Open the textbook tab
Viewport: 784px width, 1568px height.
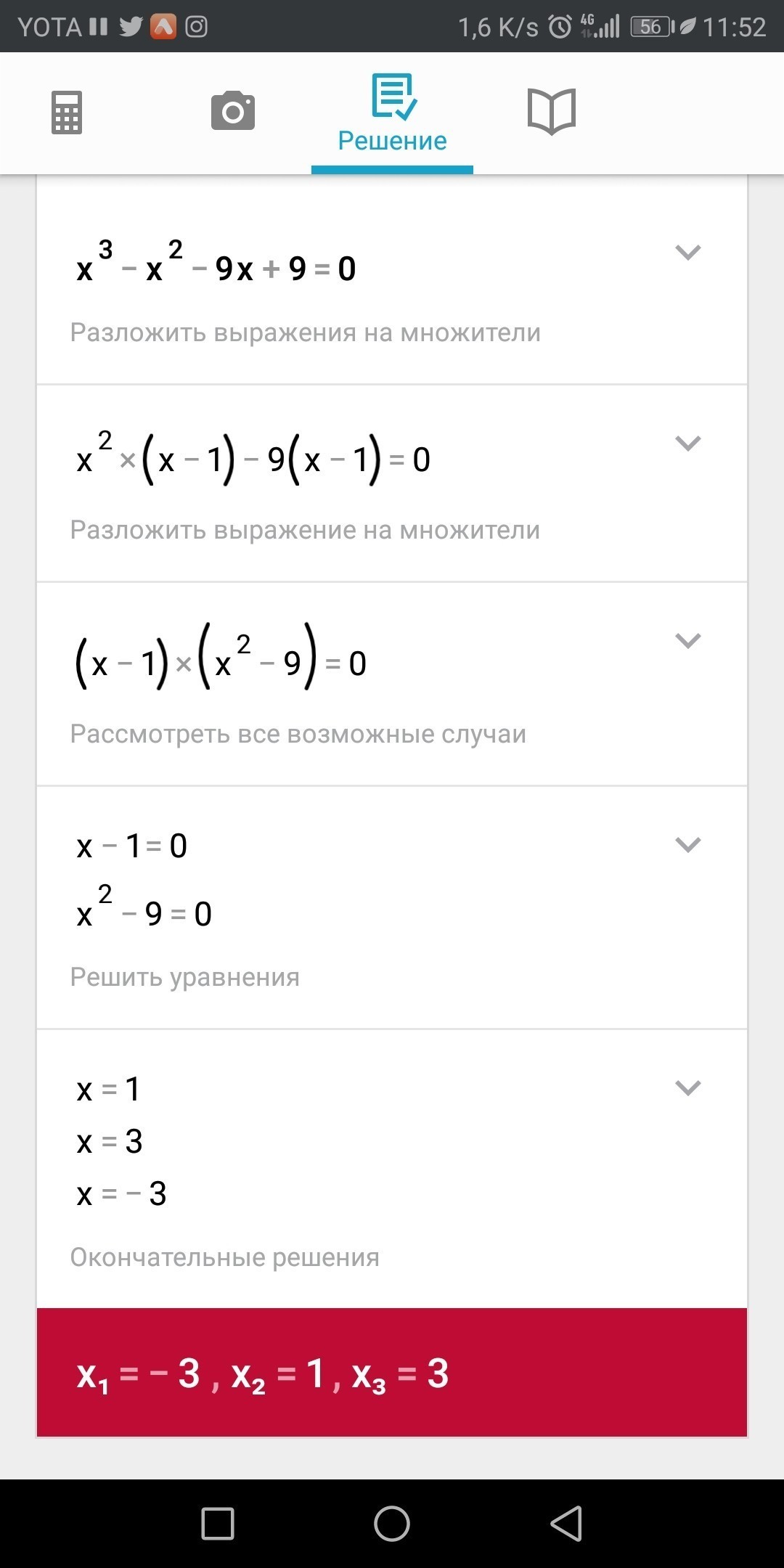(x=552, y=112)
